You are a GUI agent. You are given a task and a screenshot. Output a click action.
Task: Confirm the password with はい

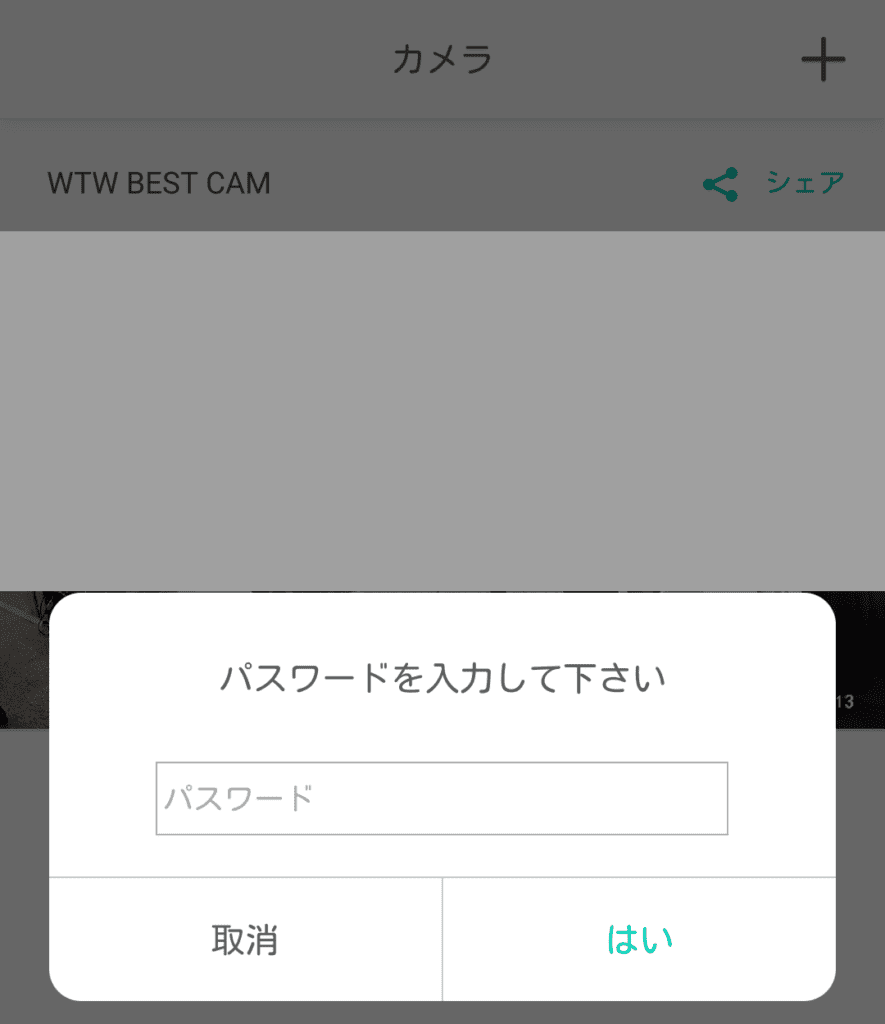[x=639, y=940]
